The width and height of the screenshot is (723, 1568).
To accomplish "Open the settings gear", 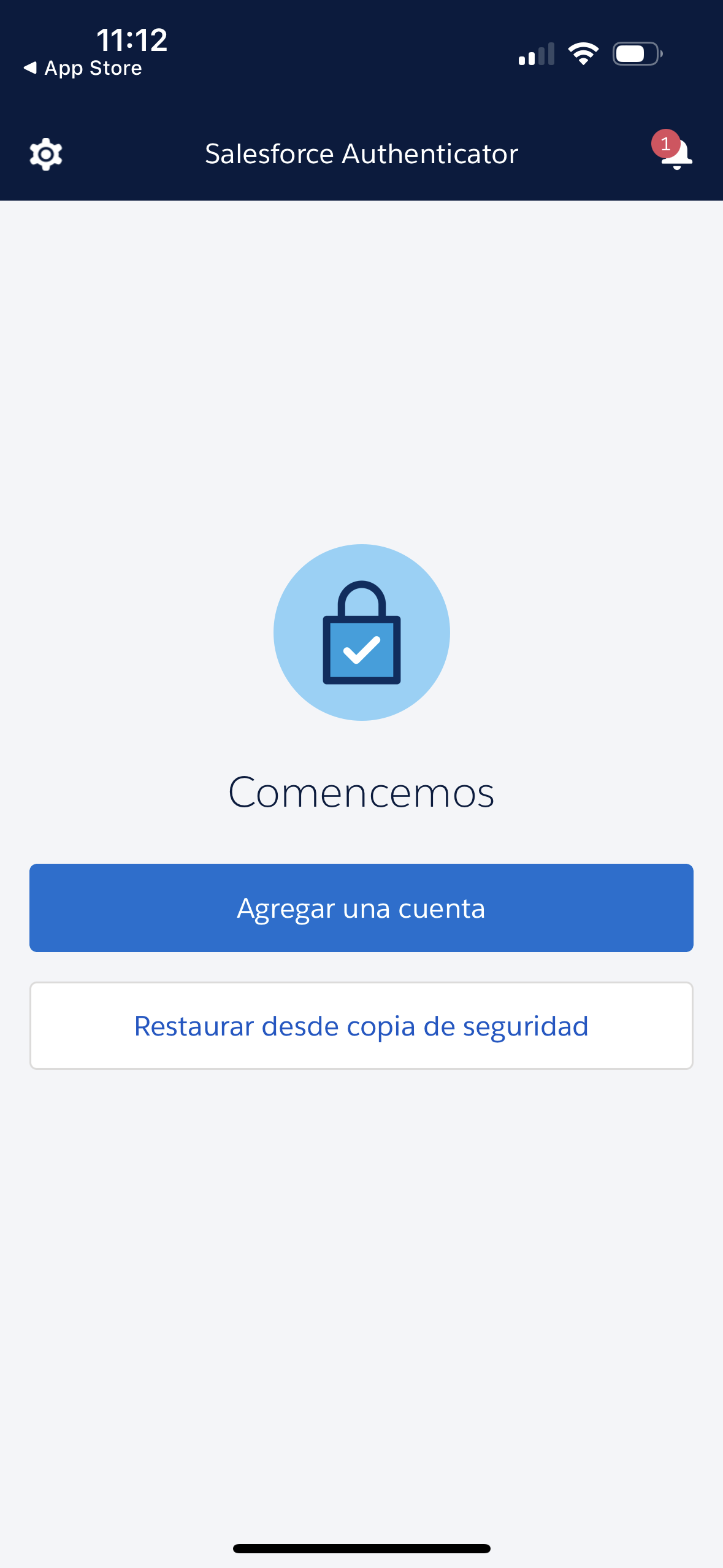I will click(x=46, y=154).
